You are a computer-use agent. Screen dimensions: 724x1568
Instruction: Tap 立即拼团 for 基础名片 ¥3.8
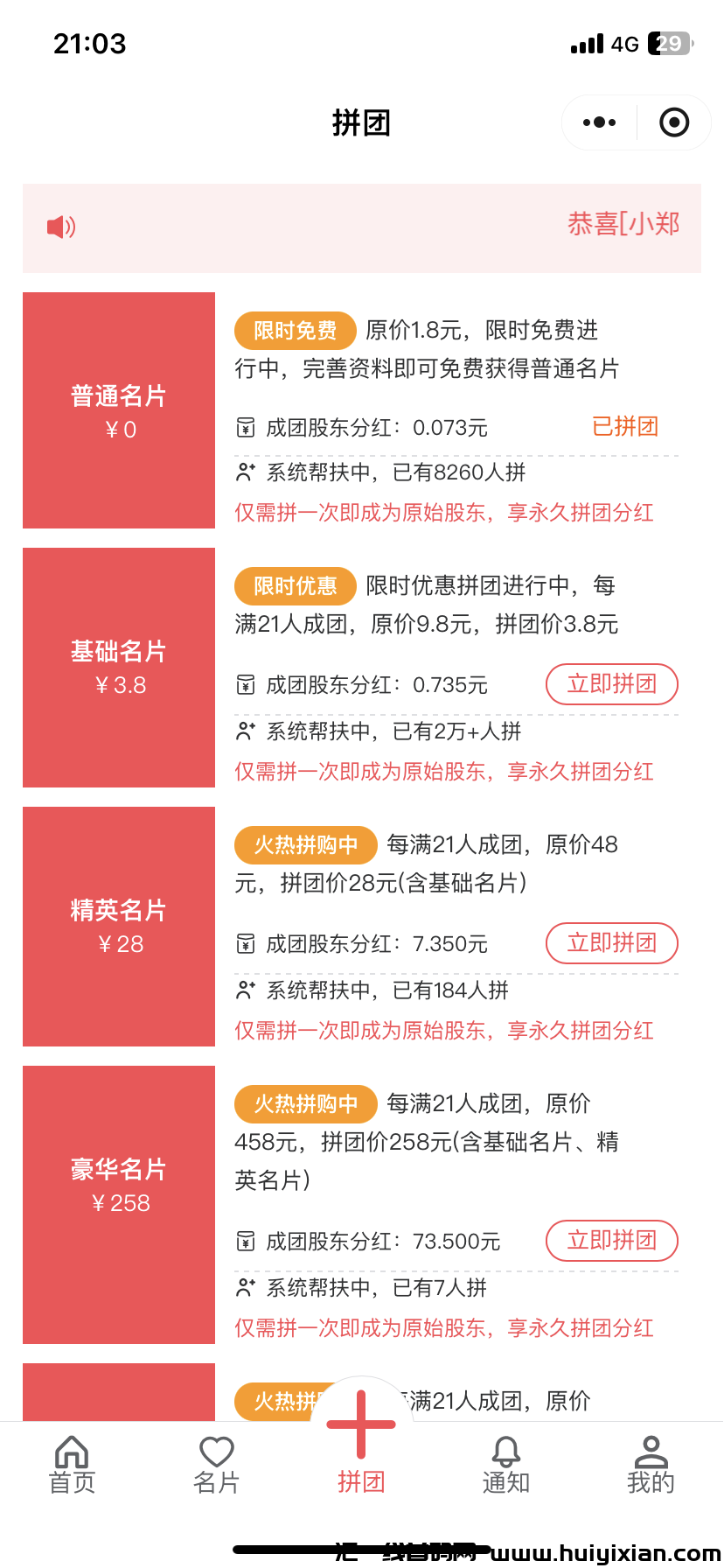click(611, 684)
